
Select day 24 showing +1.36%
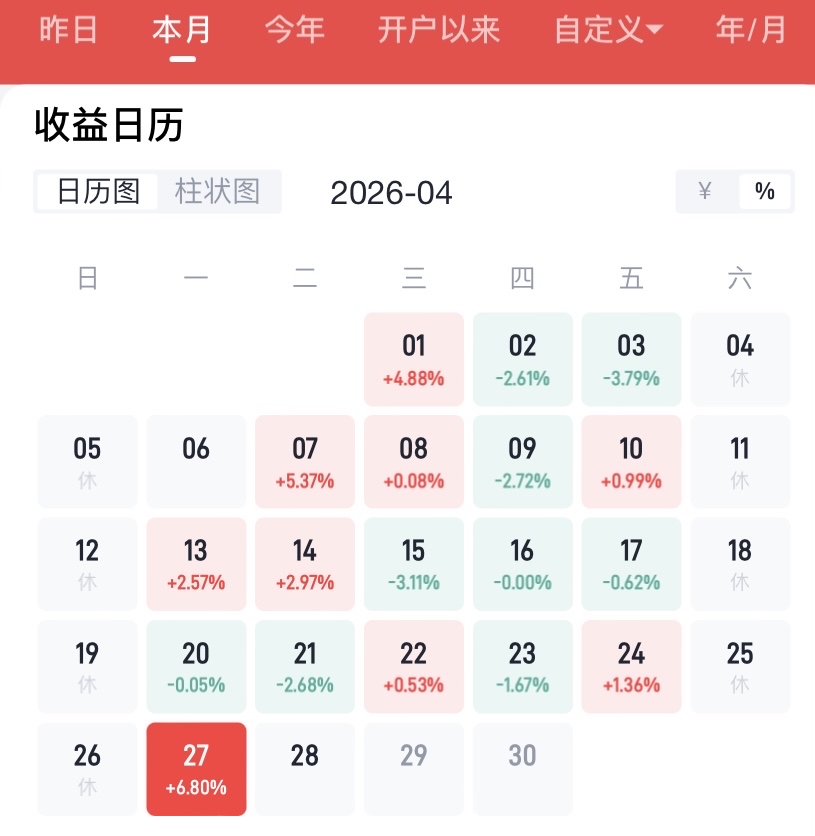pyautogui.click(x=631, y=666)
